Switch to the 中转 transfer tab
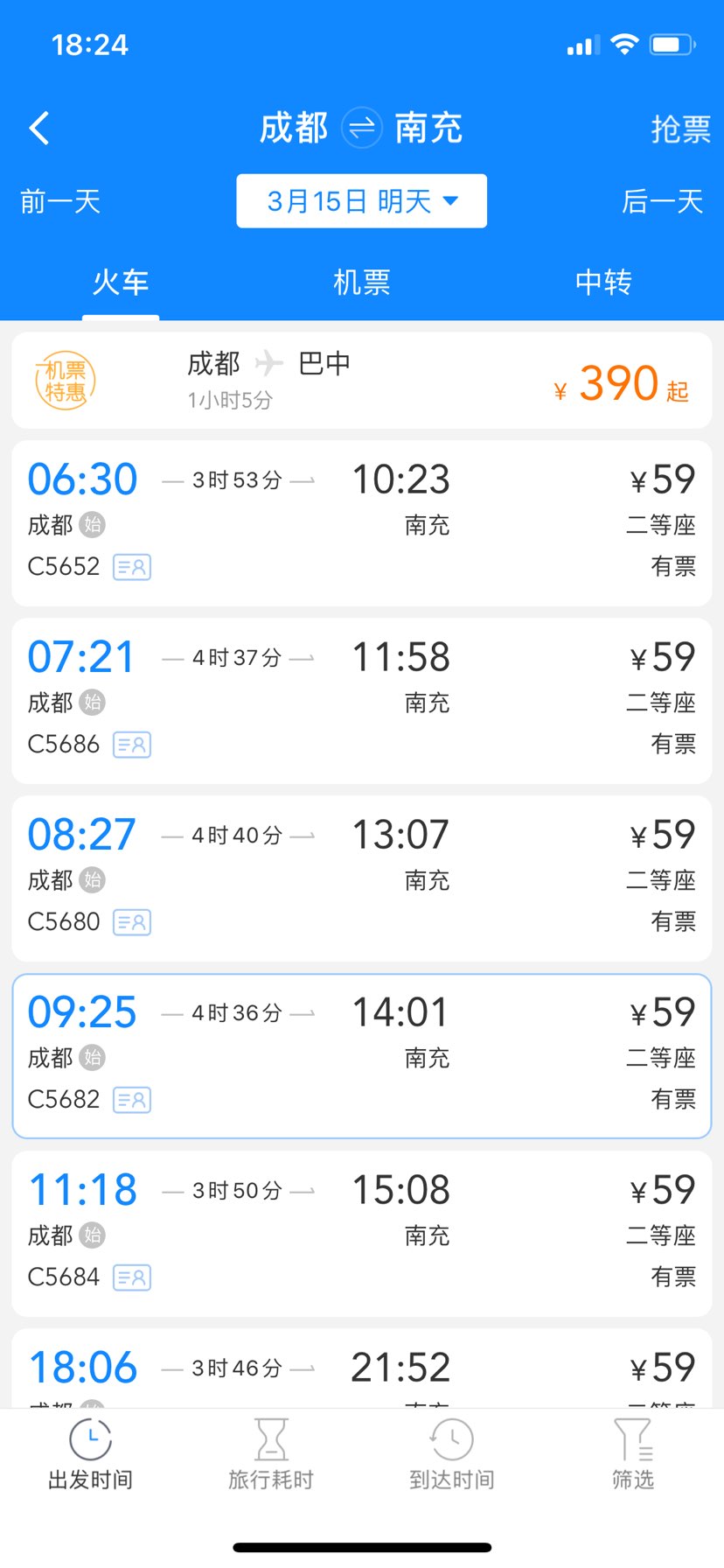Image resolution: width=724 pixels, height=1568 pixels. click(x=602, y=283)
